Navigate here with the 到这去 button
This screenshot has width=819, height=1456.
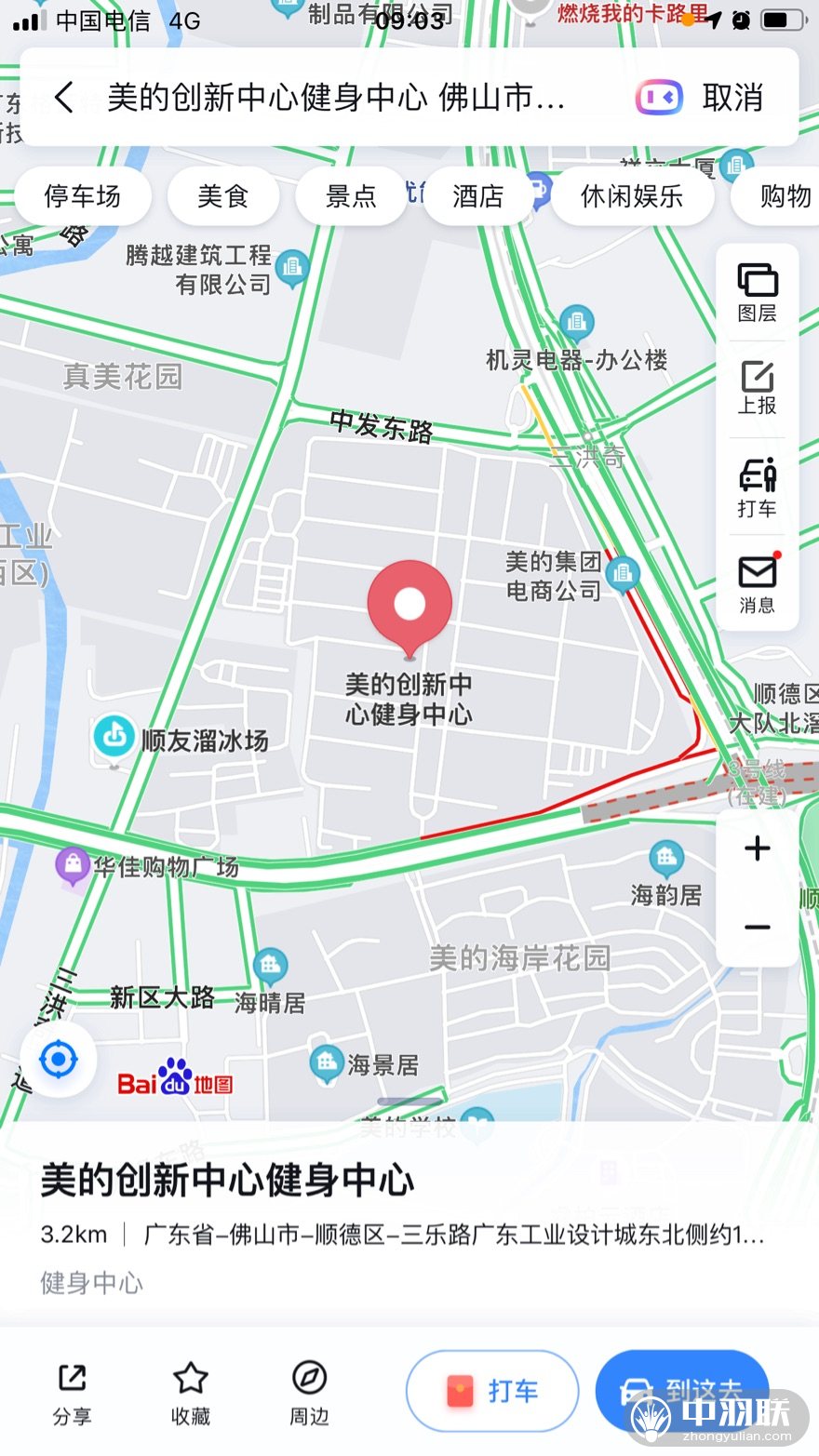tap(684, 1391)
